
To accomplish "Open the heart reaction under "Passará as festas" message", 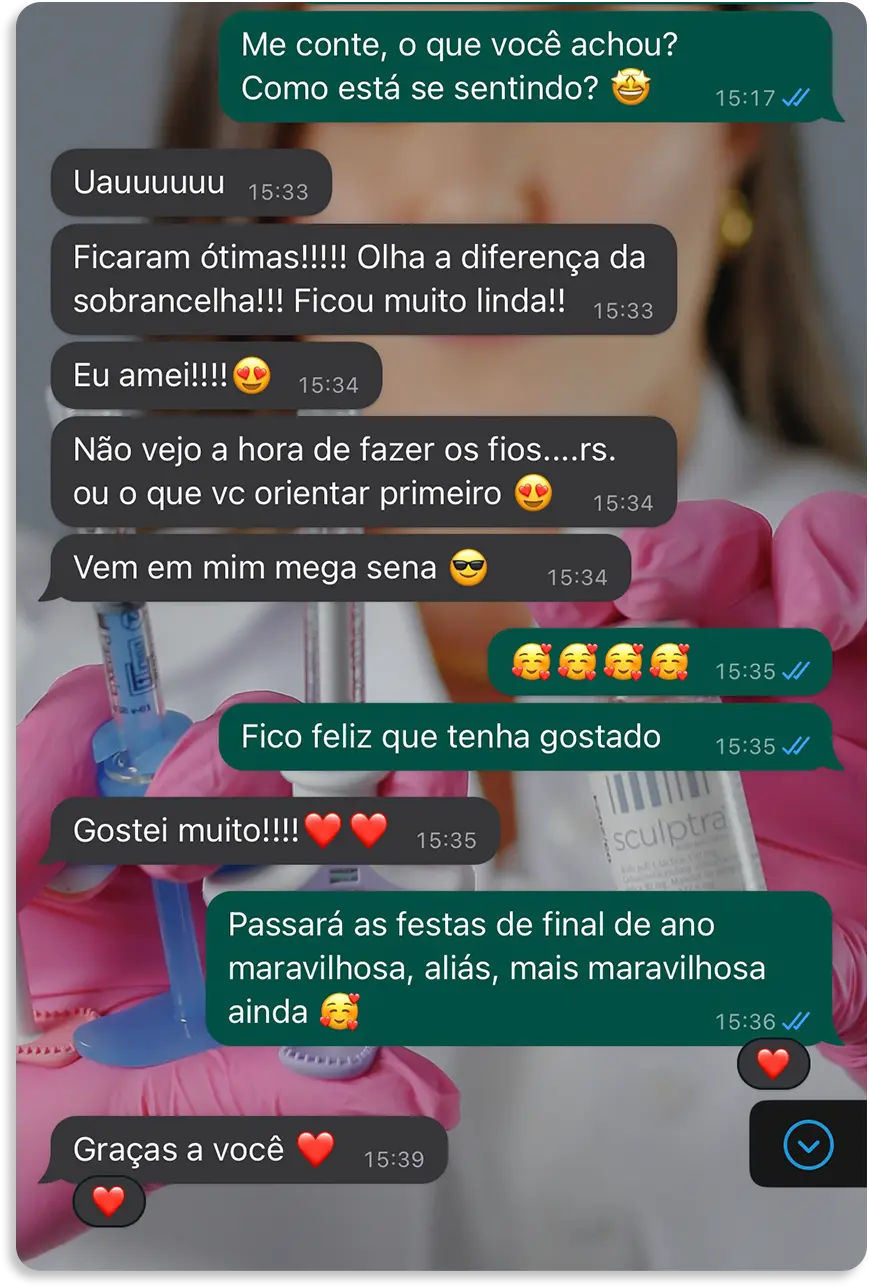I will [x=772, y=1063].
